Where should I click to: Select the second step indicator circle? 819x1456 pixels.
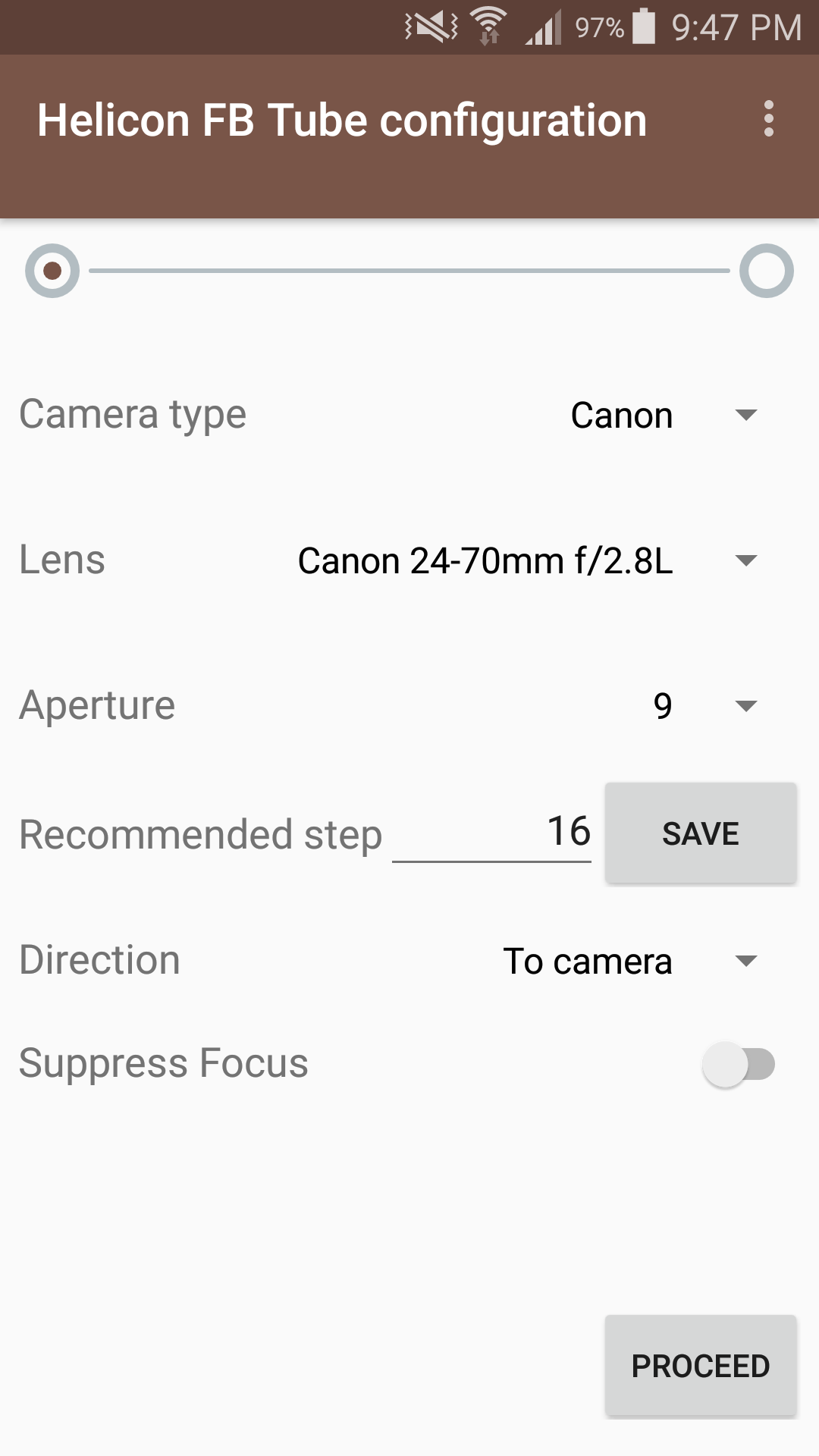point(767,271)
